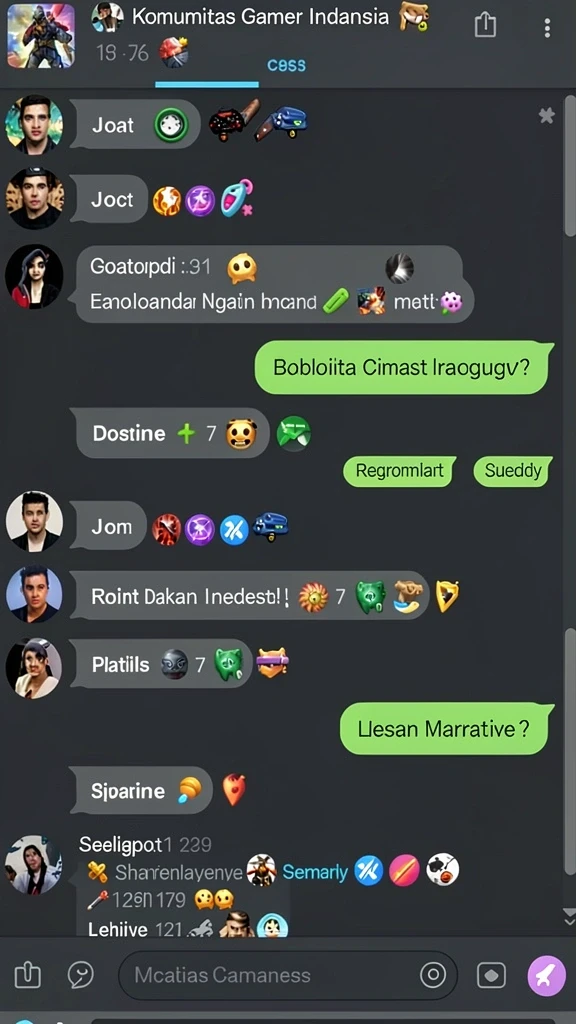The height and width of the screenshot is (1024, 576).
Task: Open the group avatar picture
Action: point(40,35)
